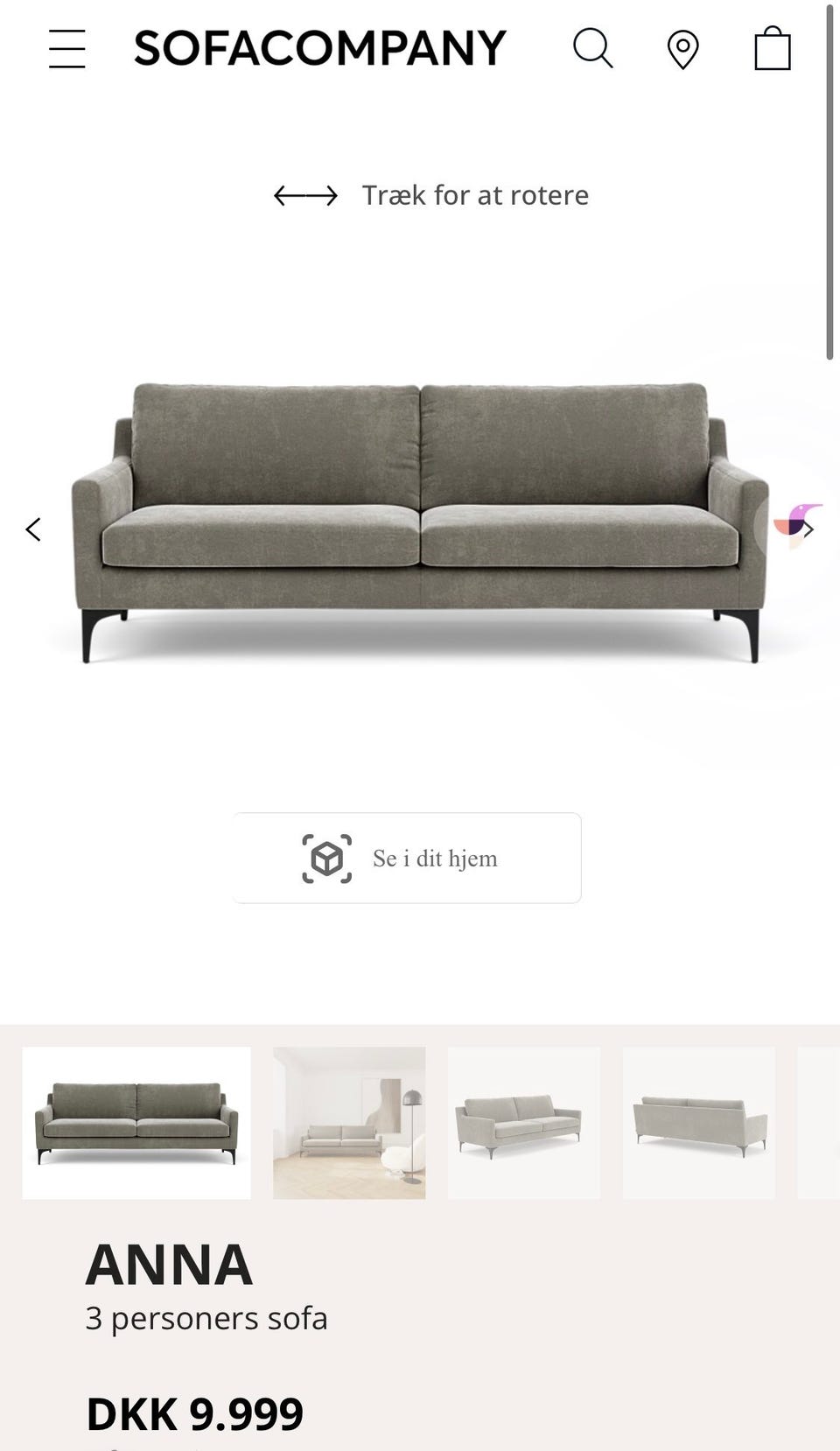Select the room scene thumbnail
The height and width of the screenshot is (1451, 840).
point(348,1123)
